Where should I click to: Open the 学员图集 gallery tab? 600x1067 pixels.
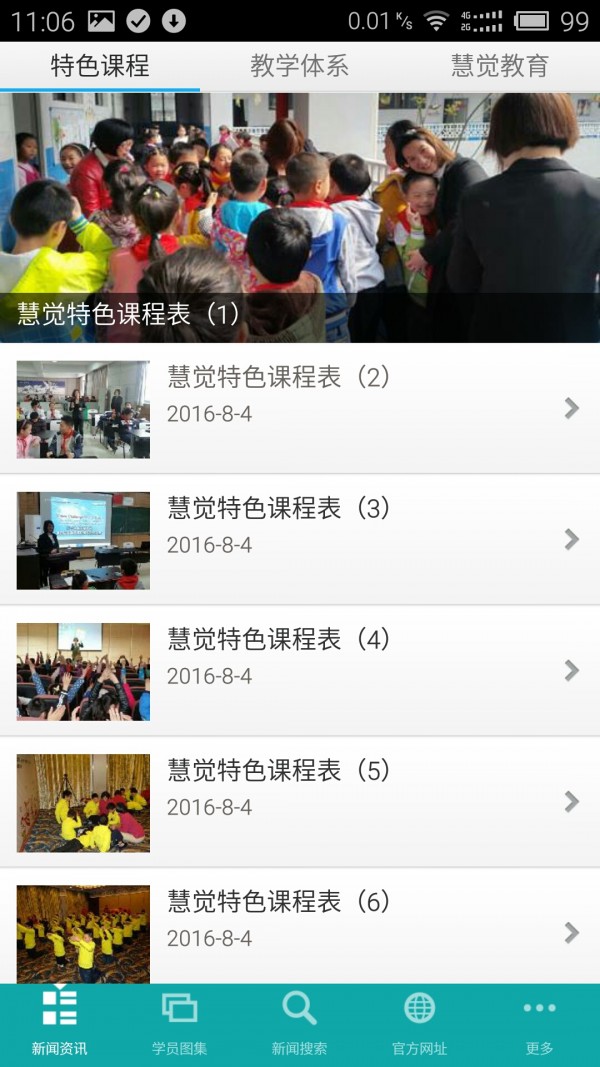pyautogui.click(x=180, y=1024)
